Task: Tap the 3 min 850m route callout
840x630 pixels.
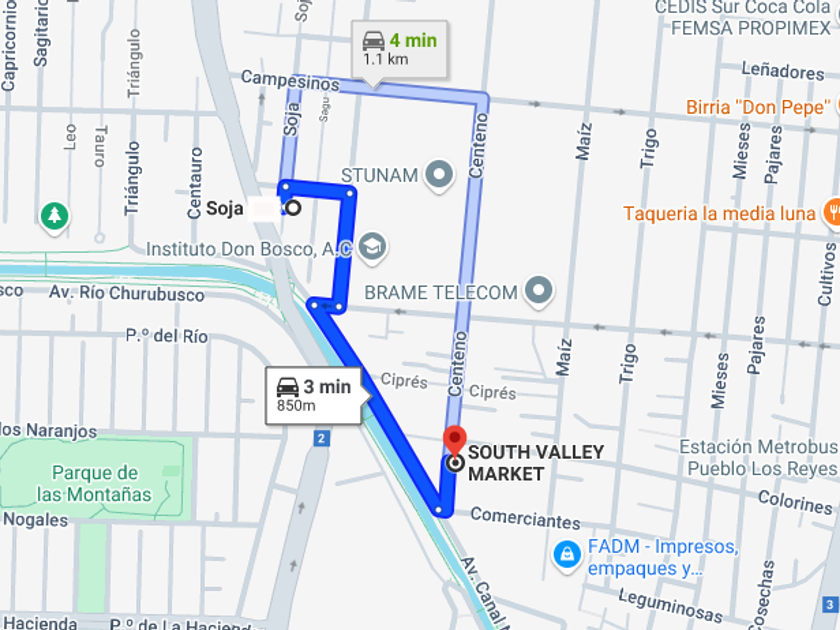Action: click(314, 396)
